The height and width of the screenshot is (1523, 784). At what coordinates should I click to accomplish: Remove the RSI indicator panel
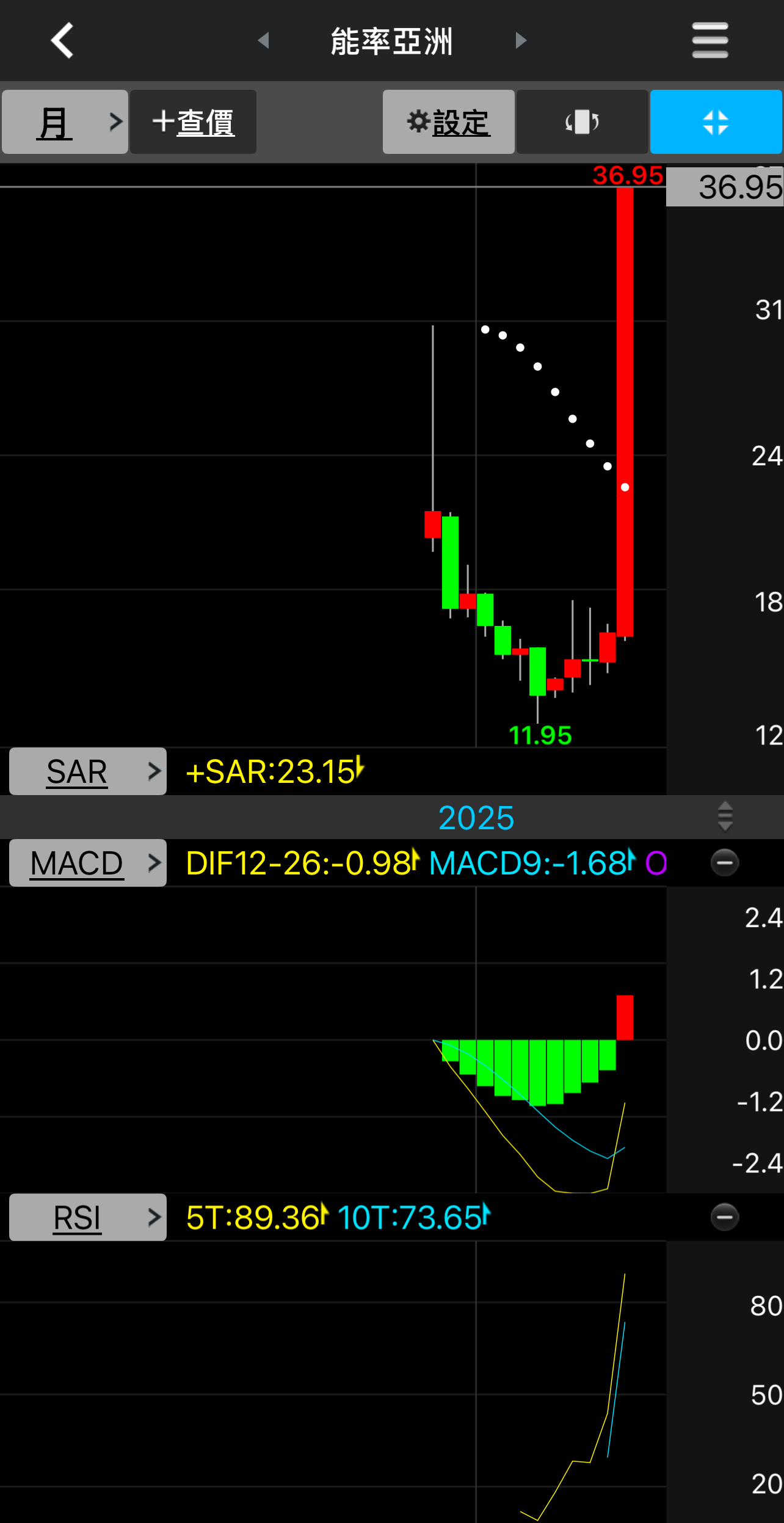click(725, 1217)
